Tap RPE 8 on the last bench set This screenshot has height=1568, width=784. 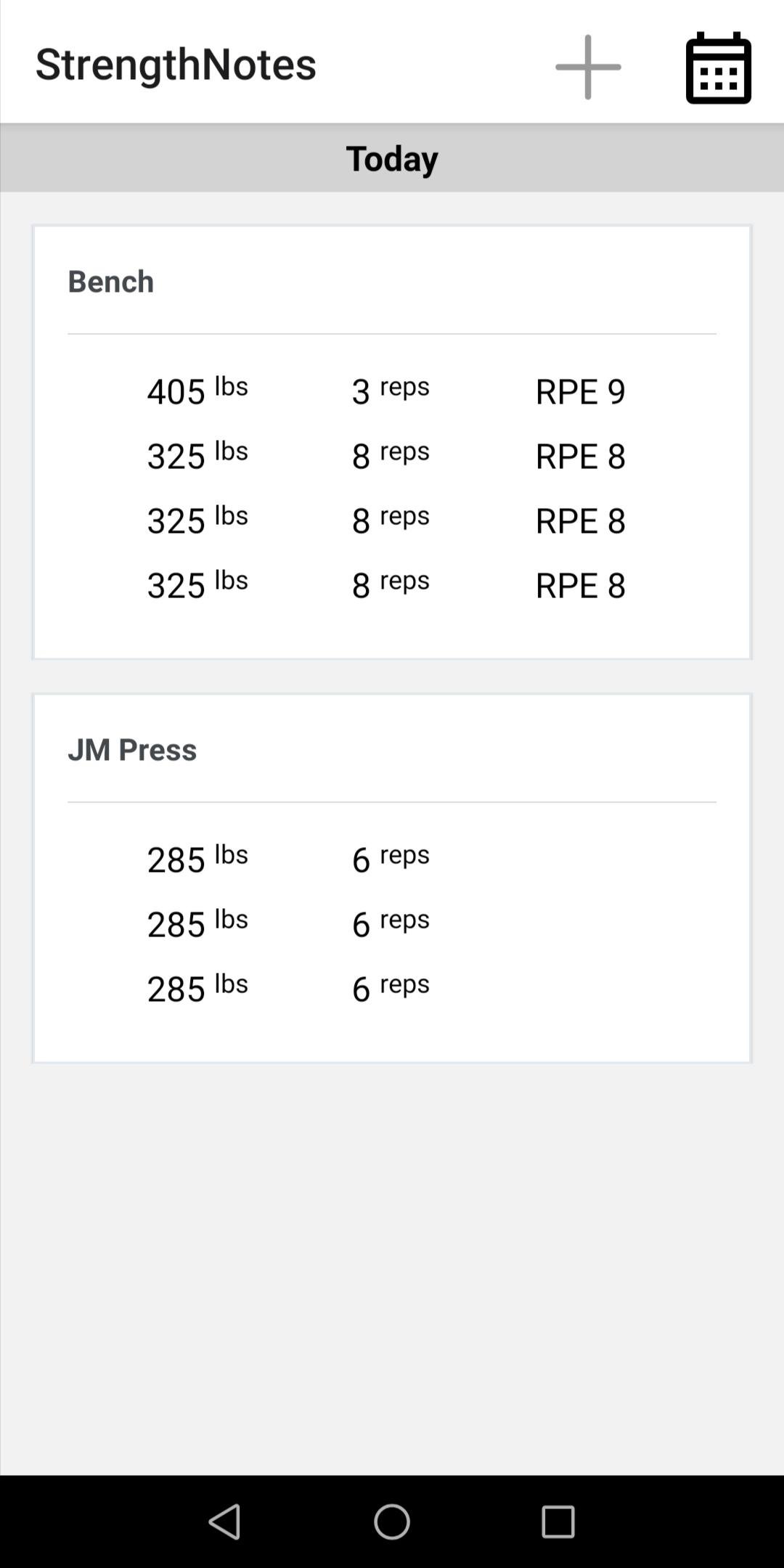pos(580,584)
